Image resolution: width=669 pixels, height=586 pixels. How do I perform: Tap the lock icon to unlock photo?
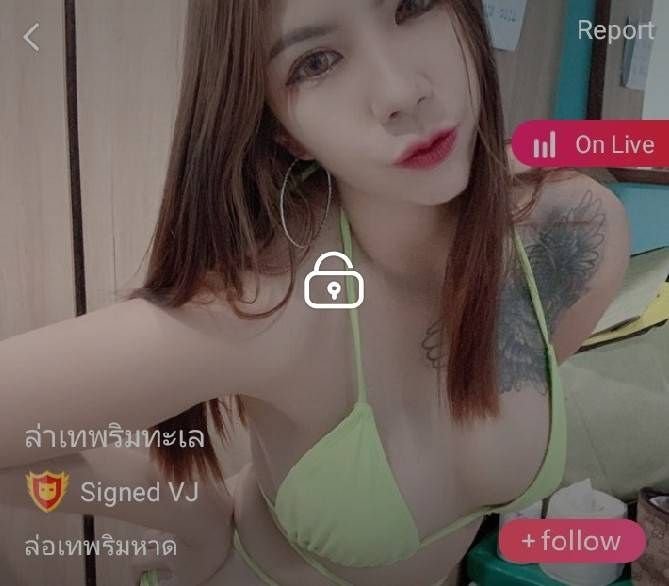click(x=334, y=280)
